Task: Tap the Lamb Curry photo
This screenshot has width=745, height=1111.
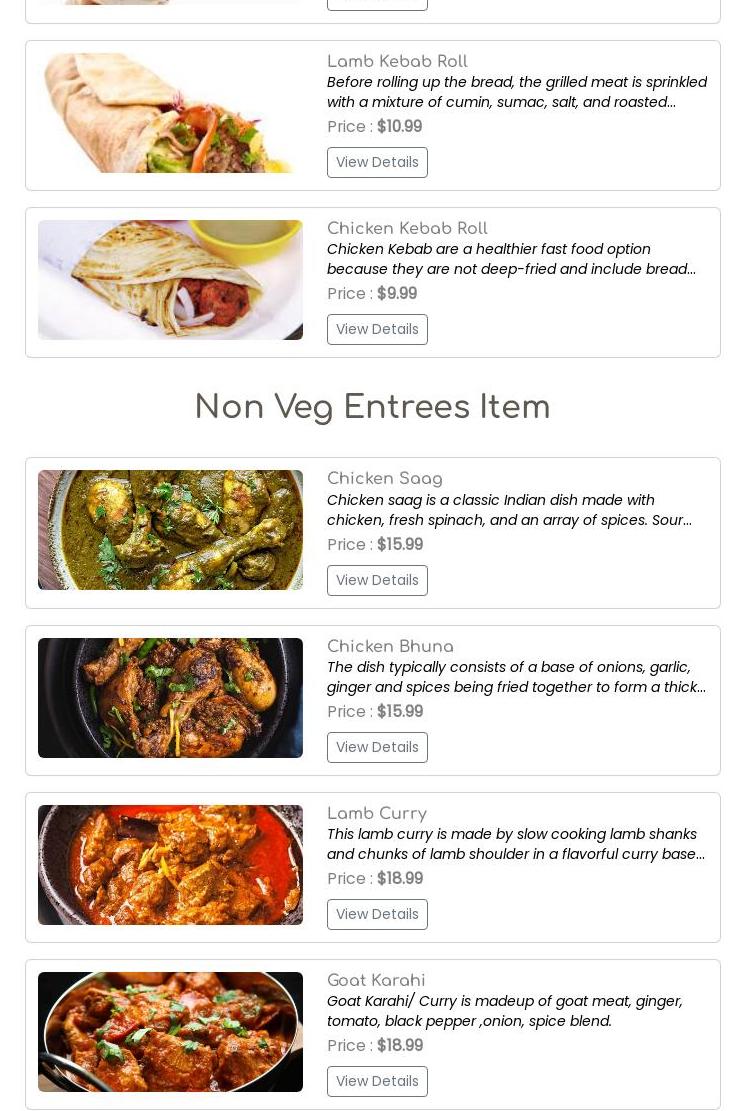Action: tap(170, 865)
